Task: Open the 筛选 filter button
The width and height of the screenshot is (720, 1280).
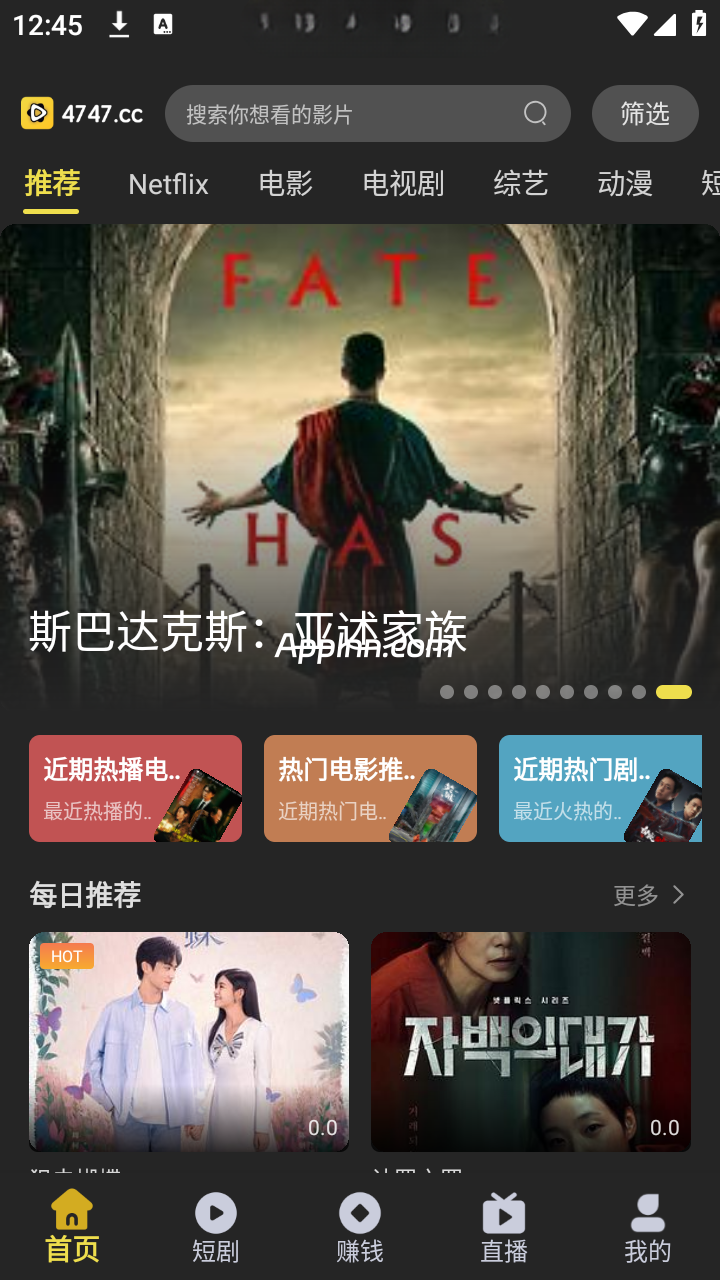Action: [x=645, y=114]
